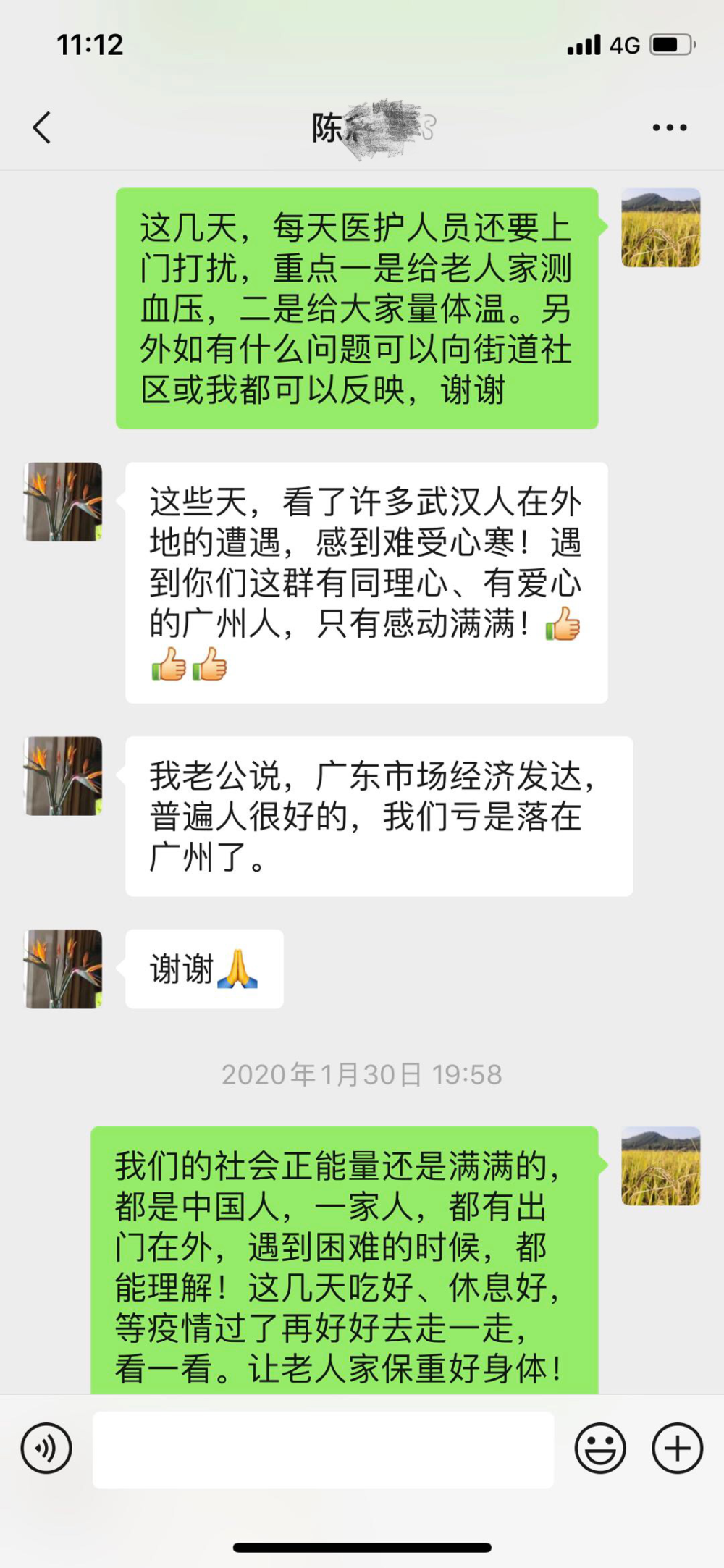Open the plus attachments menu

[677, 1449]
